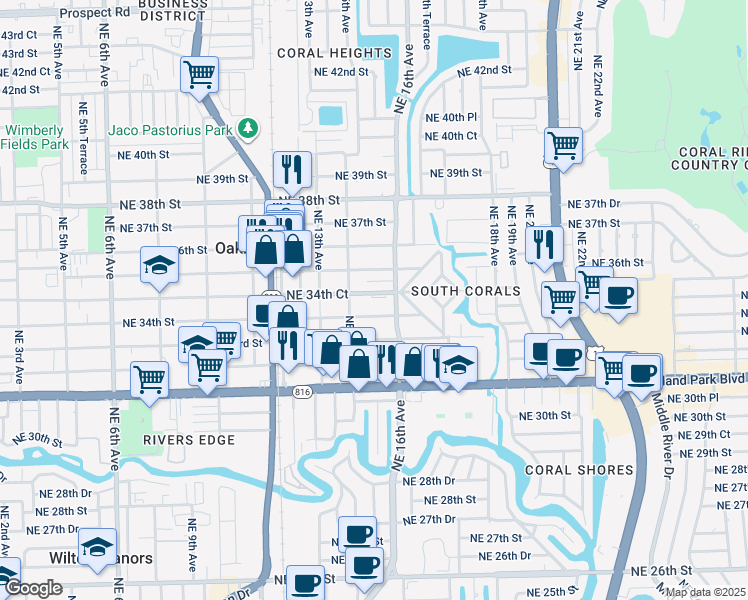Tap the shopping cart marker right of South Corals

(x=560, y=297)
